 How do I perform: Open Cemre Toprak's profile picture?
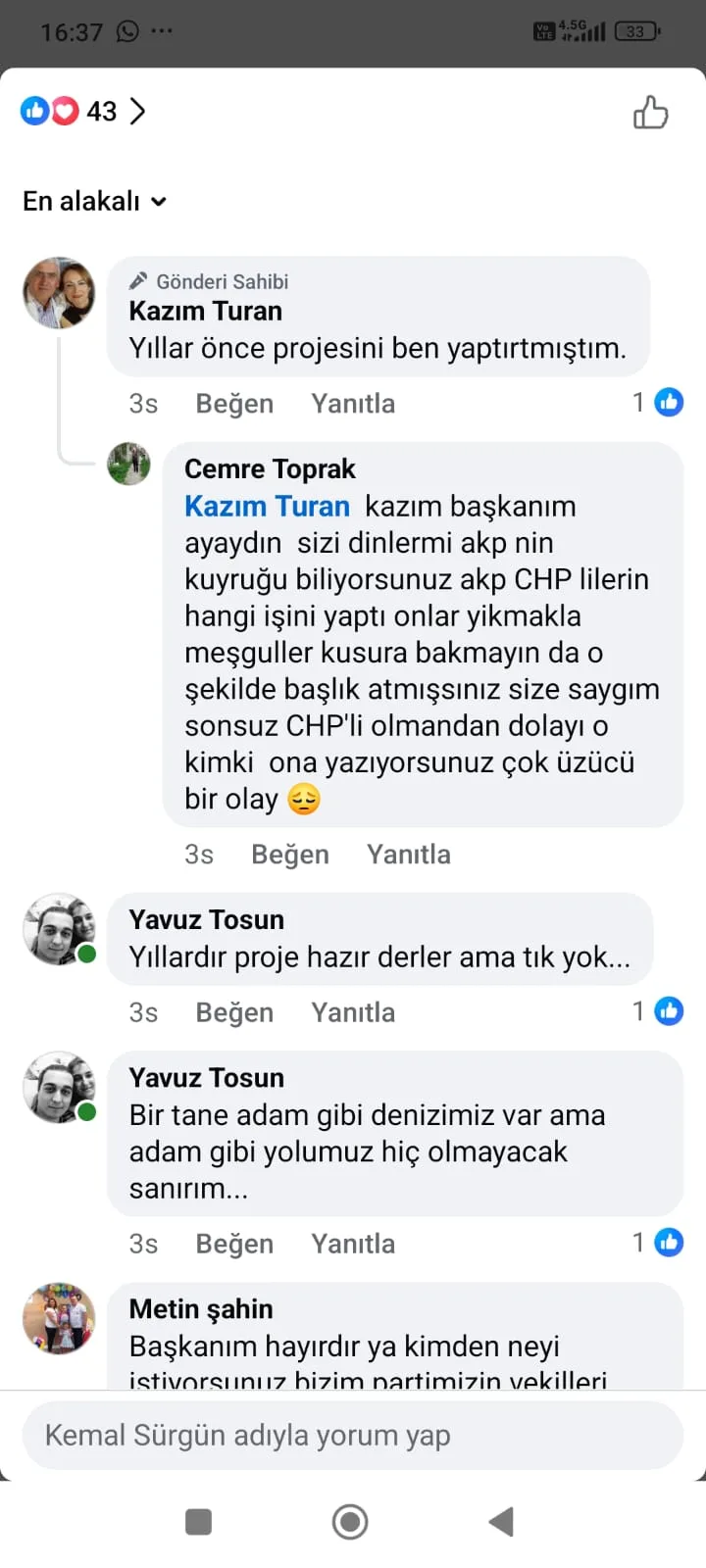click(128, 464)
